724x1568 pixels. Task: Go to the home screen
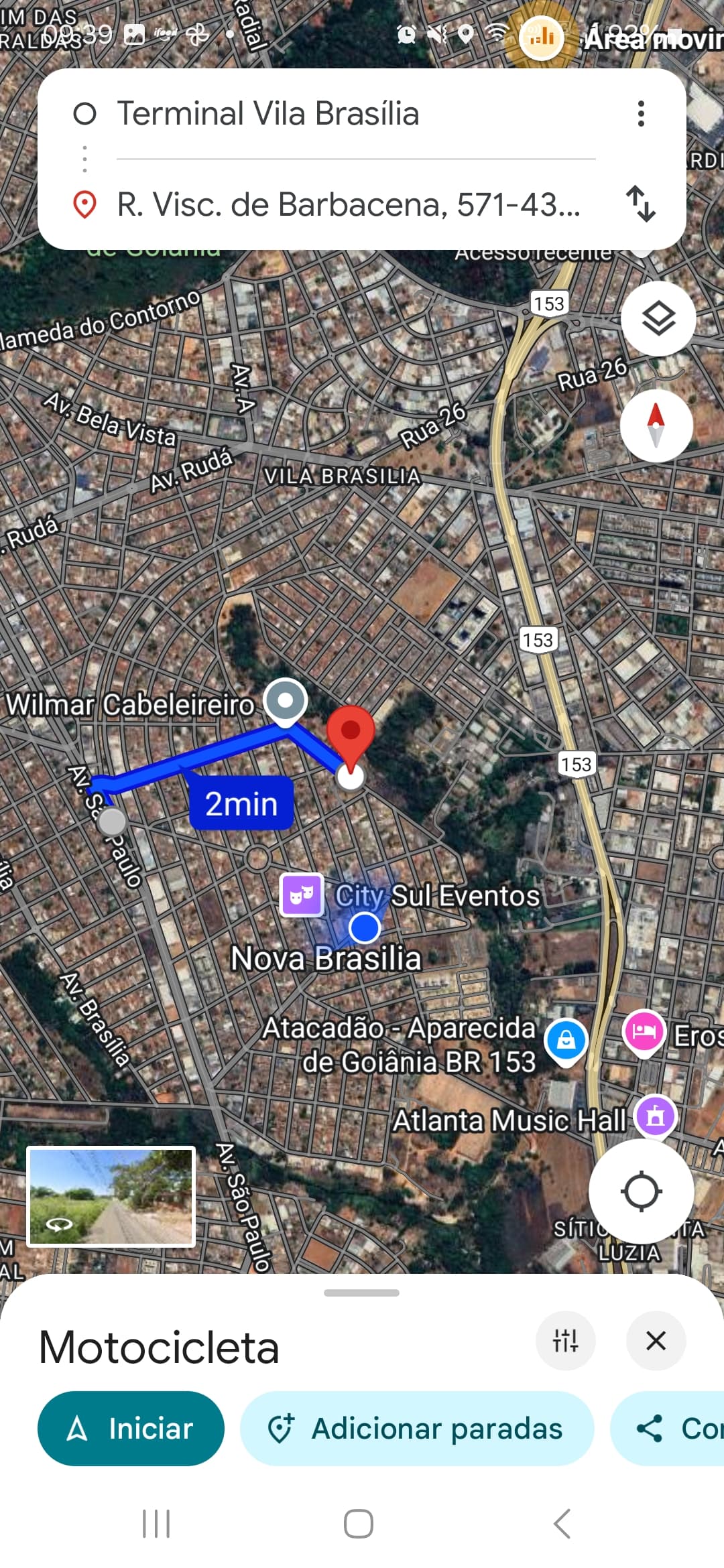359,1524
